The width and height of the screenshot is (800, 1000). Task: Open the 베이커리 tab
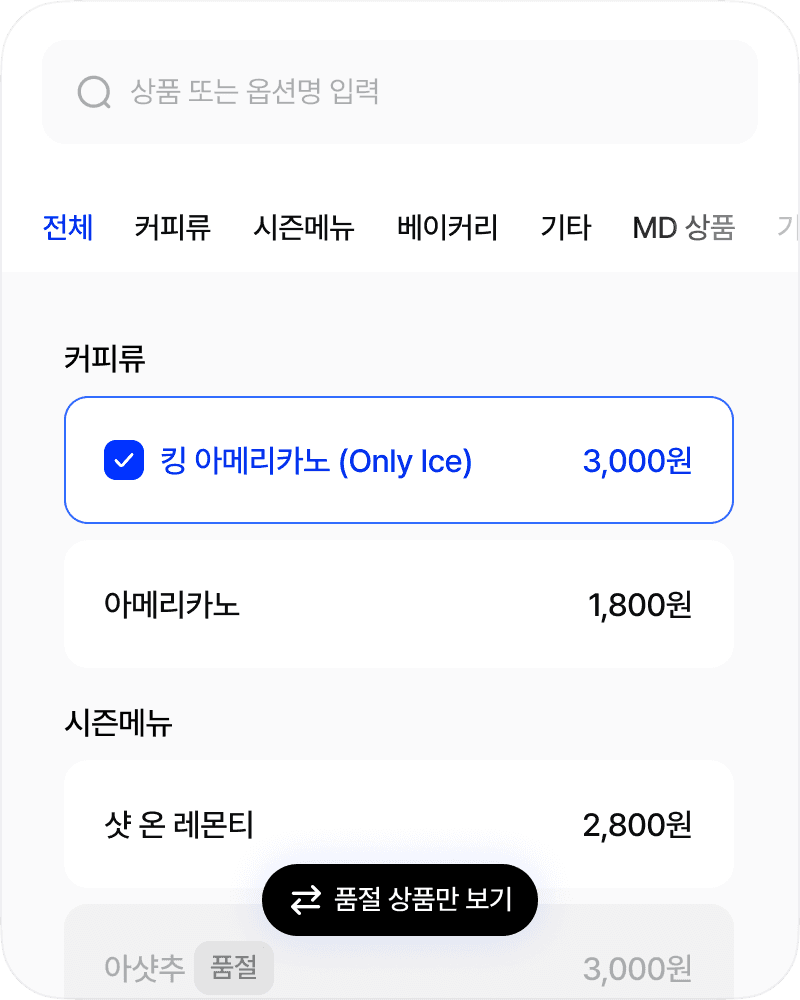[447, 228]
